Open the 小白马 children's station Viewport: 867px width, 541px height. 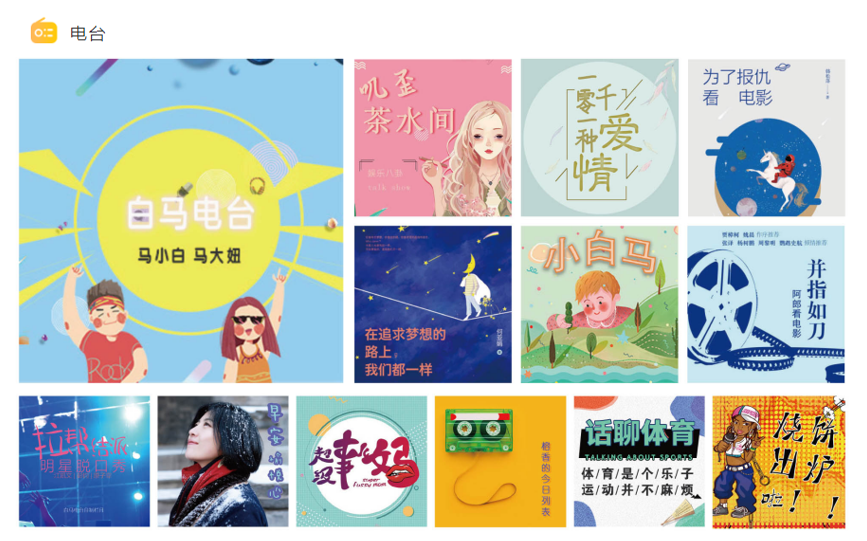[x=599, y=304]
